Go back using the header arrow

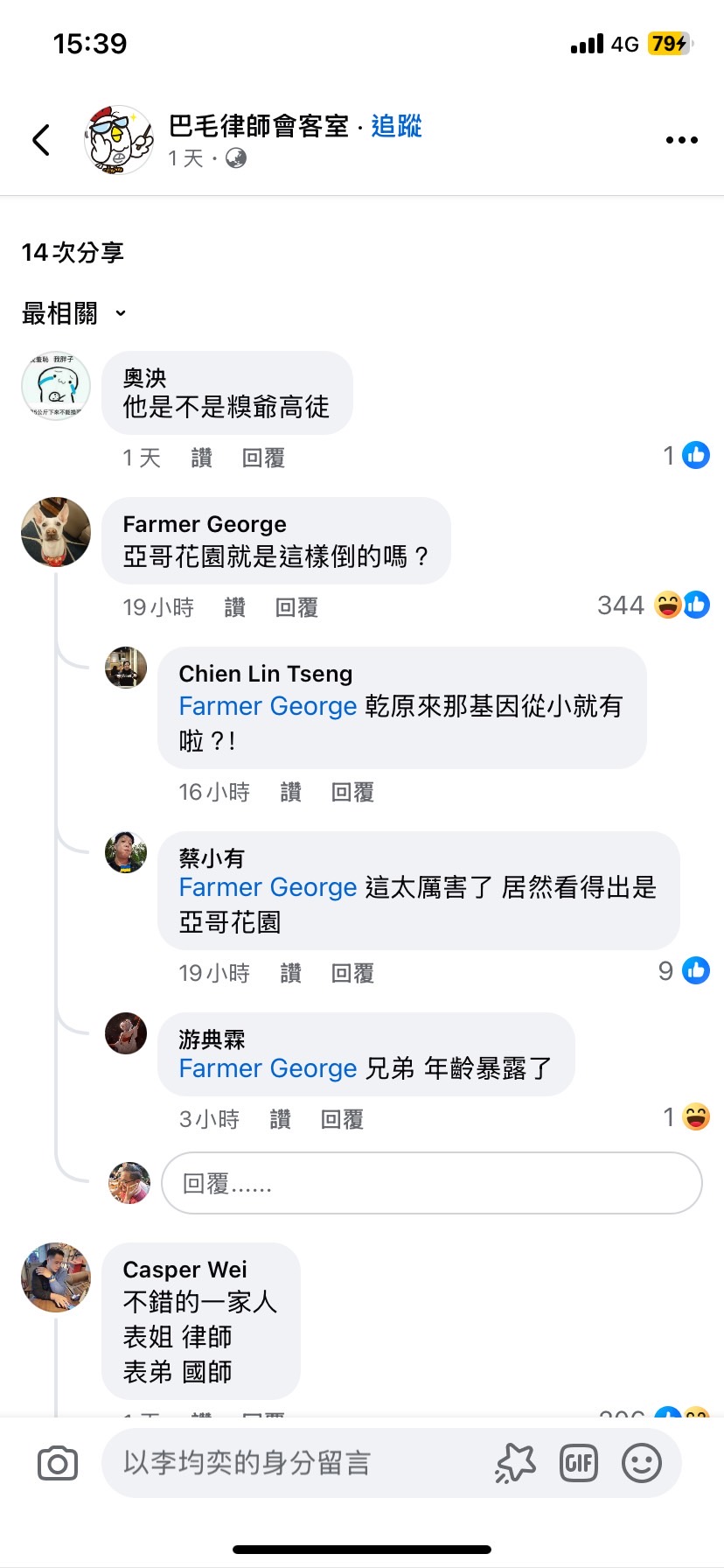point(41,140)
